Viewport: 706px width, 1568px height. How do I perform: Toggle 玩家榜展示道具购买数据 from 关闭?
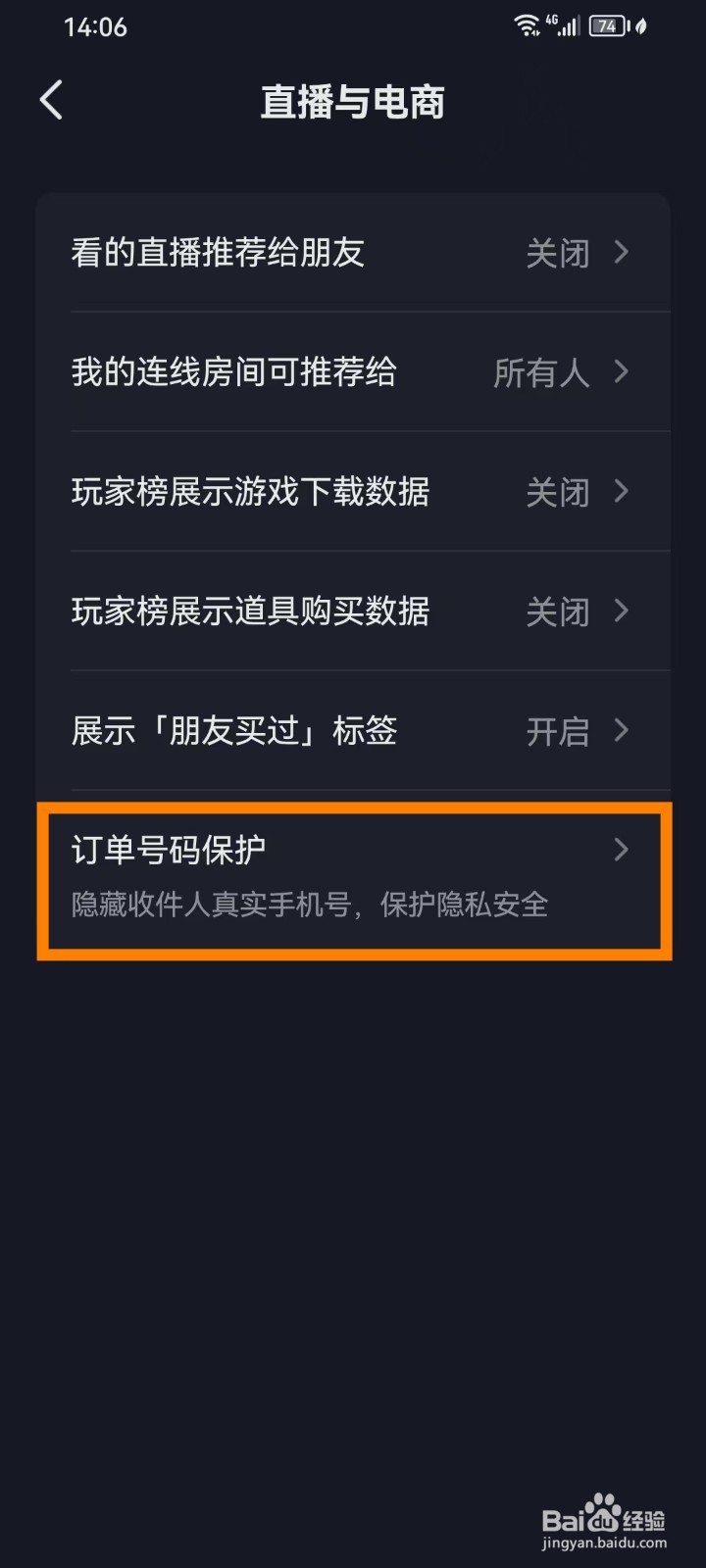(x=556, y=612)
